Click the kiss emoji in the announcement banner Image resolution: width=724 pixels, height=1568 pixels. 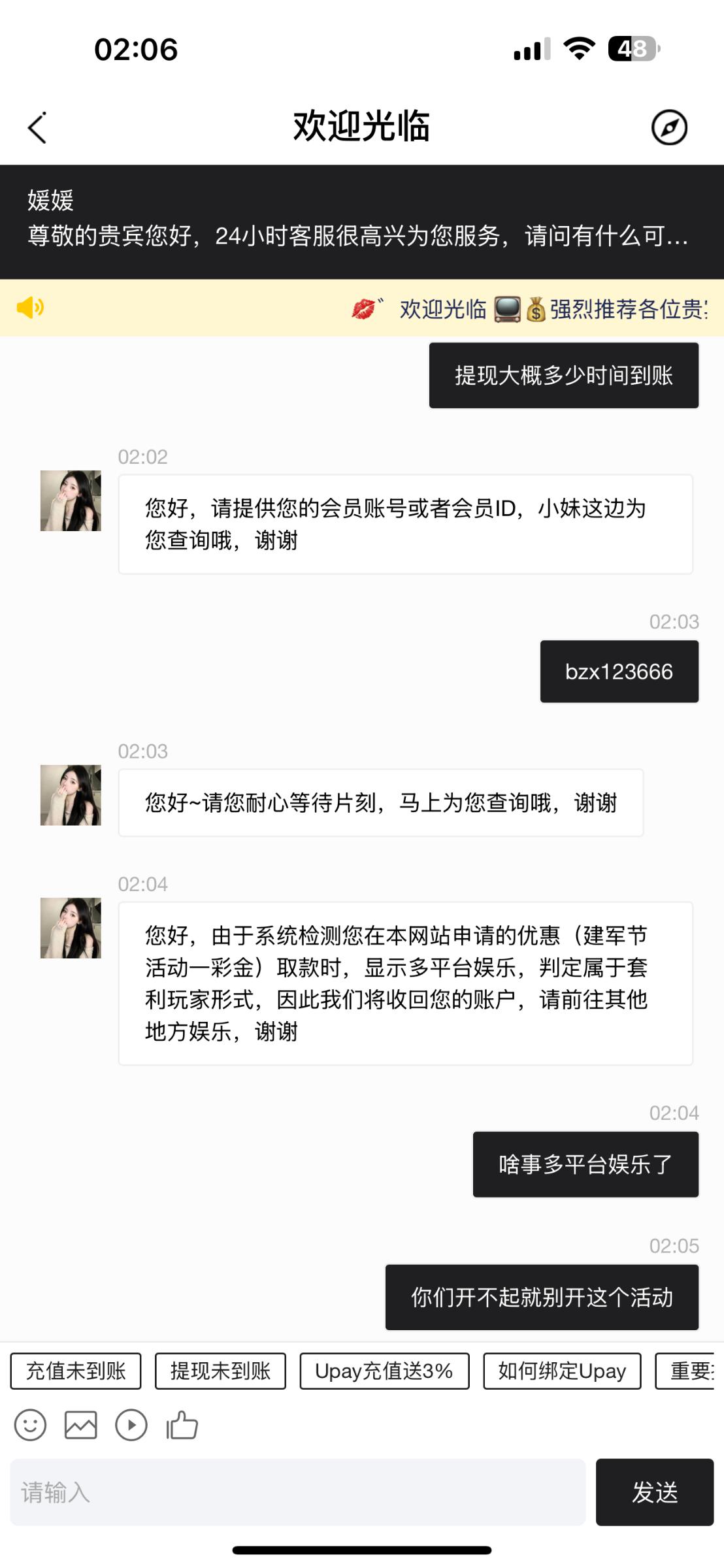click(365, 310)
